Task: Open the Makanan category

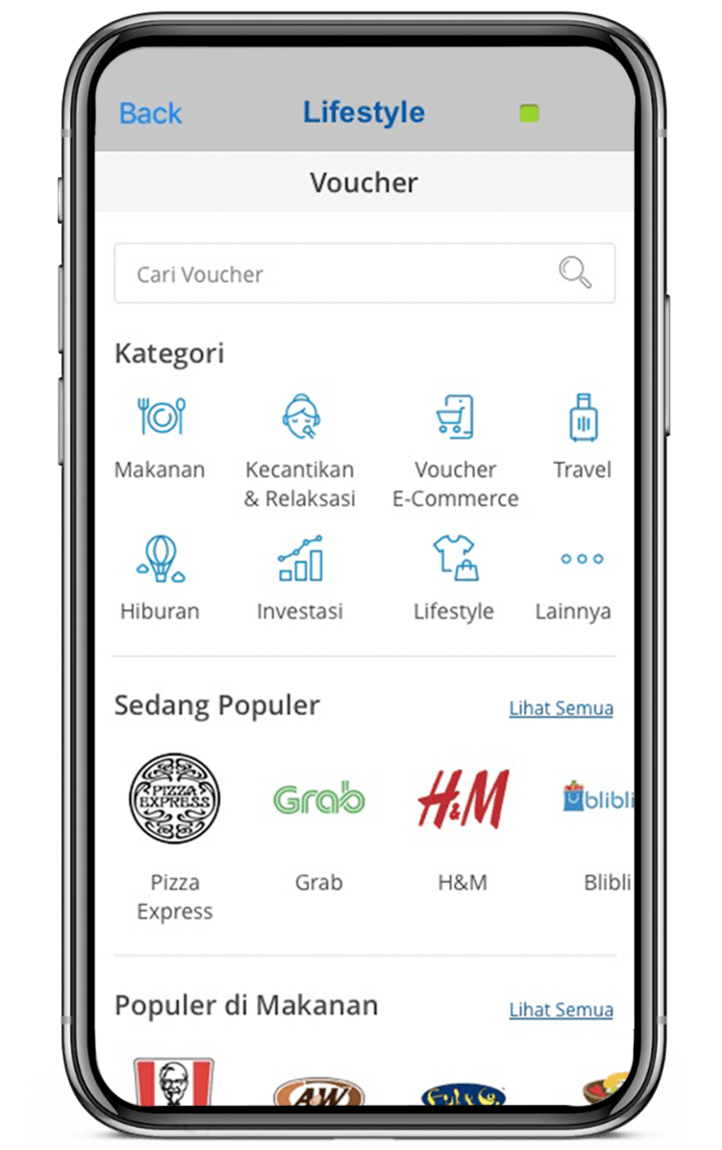Action: point(160,437)
